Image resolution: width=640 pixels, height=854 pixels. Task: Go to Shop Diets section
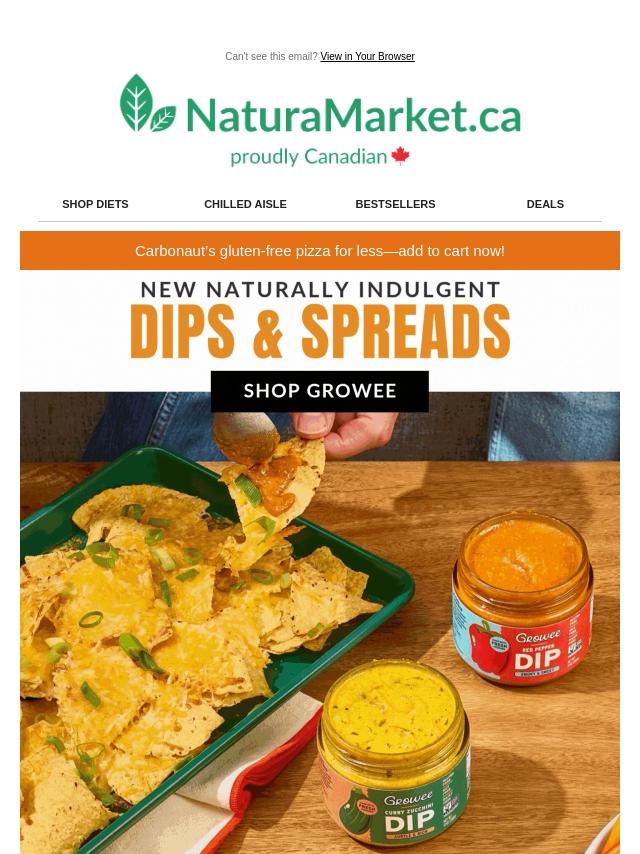point(95,204)
